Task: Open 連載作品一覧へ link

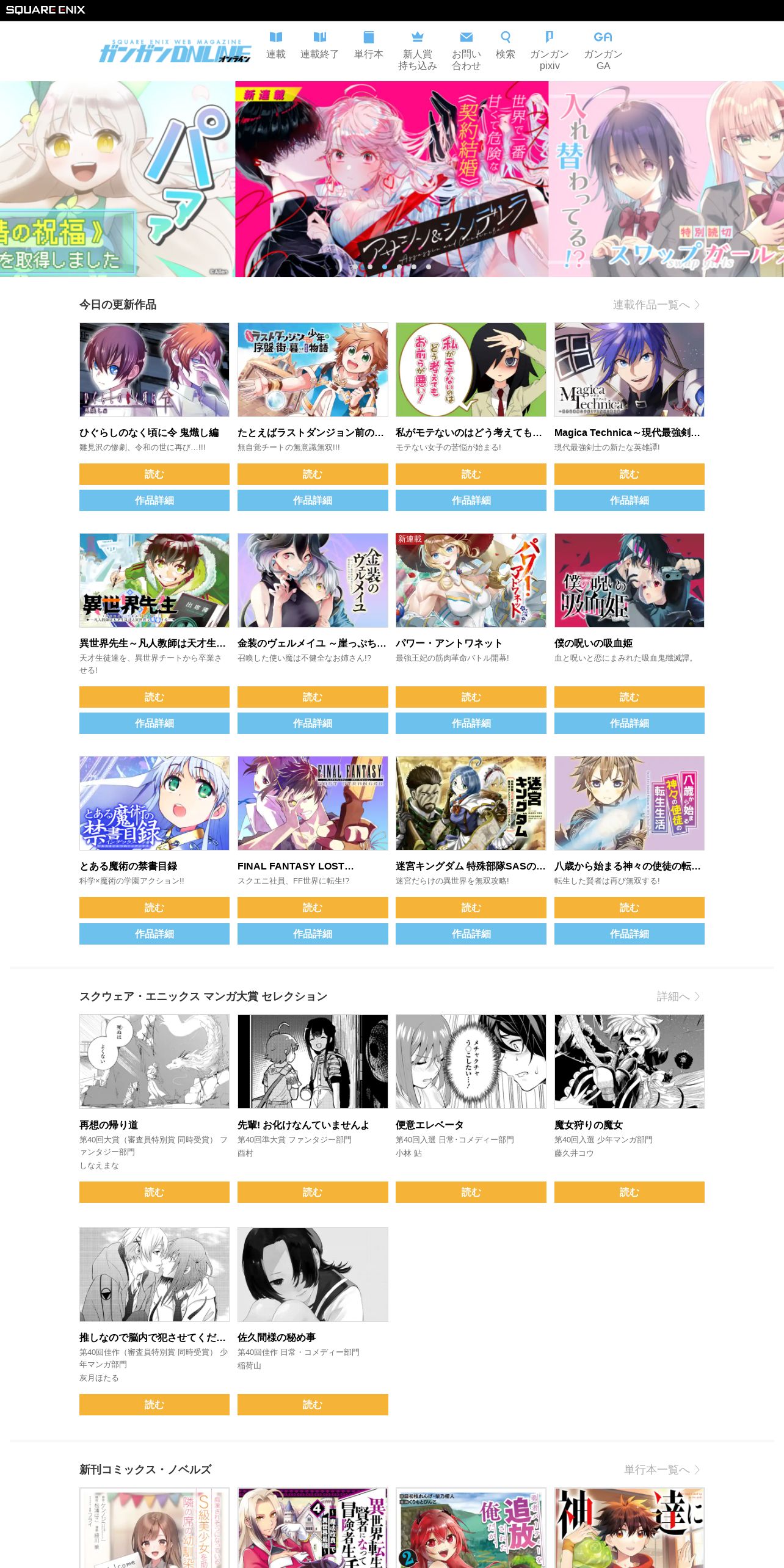Action: pyautogui.click(x=656, y=305)
